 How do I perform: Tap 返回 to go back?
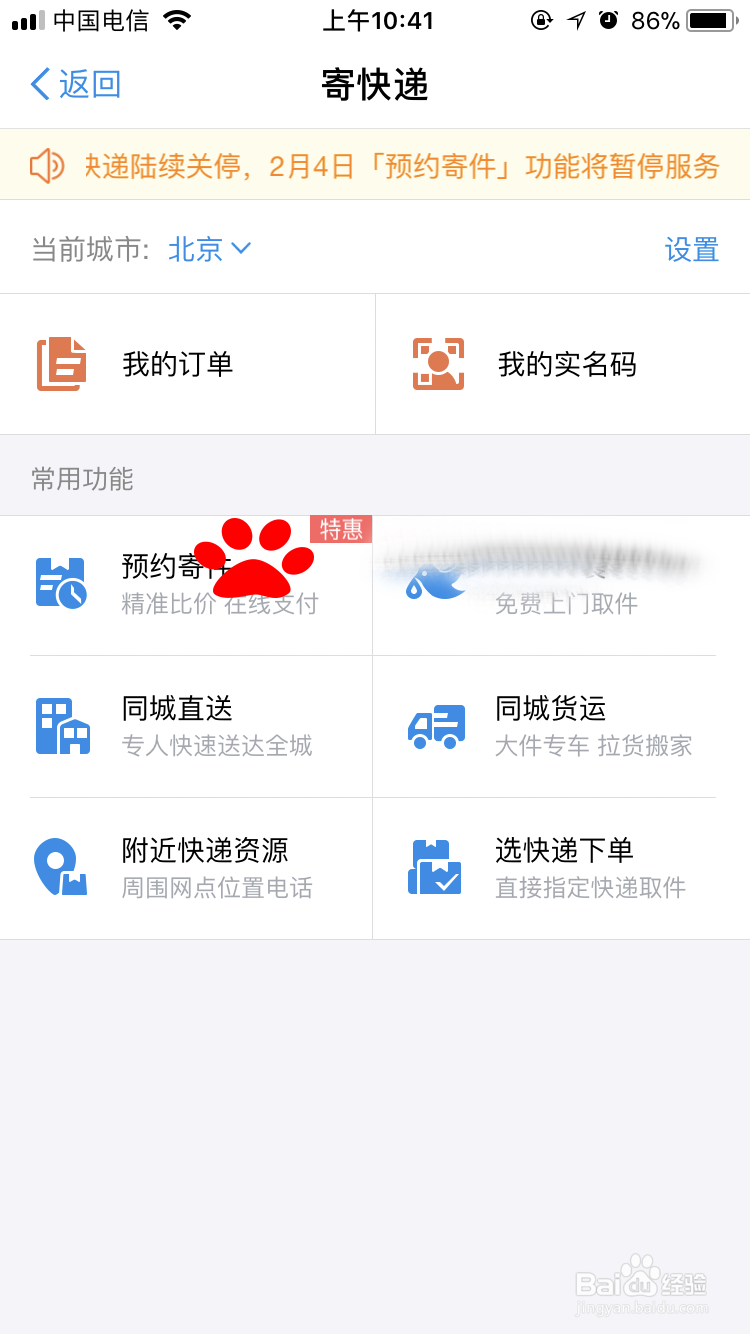(74, 86)
